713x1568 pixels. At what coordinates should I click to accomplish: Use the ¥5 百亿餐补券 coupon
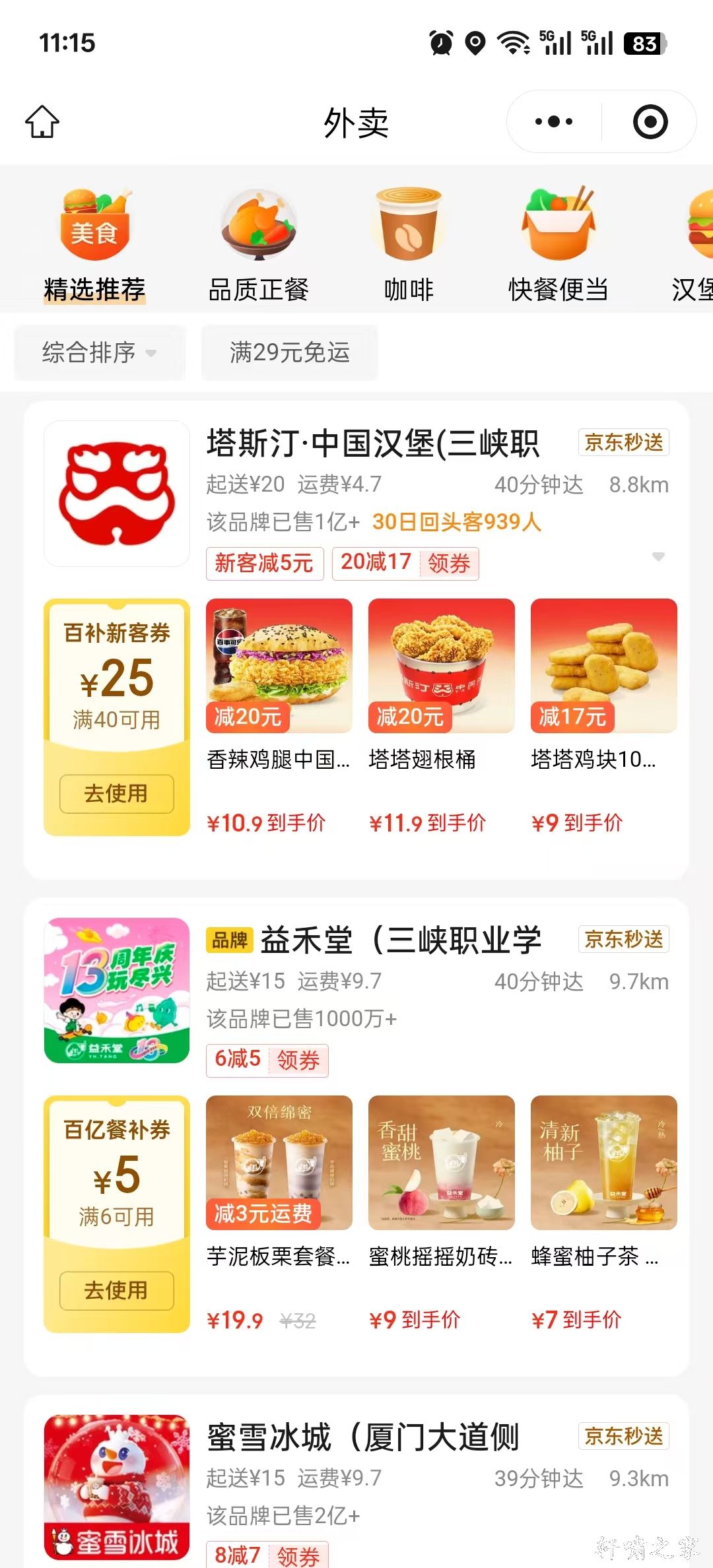[x=117, y=1290]
